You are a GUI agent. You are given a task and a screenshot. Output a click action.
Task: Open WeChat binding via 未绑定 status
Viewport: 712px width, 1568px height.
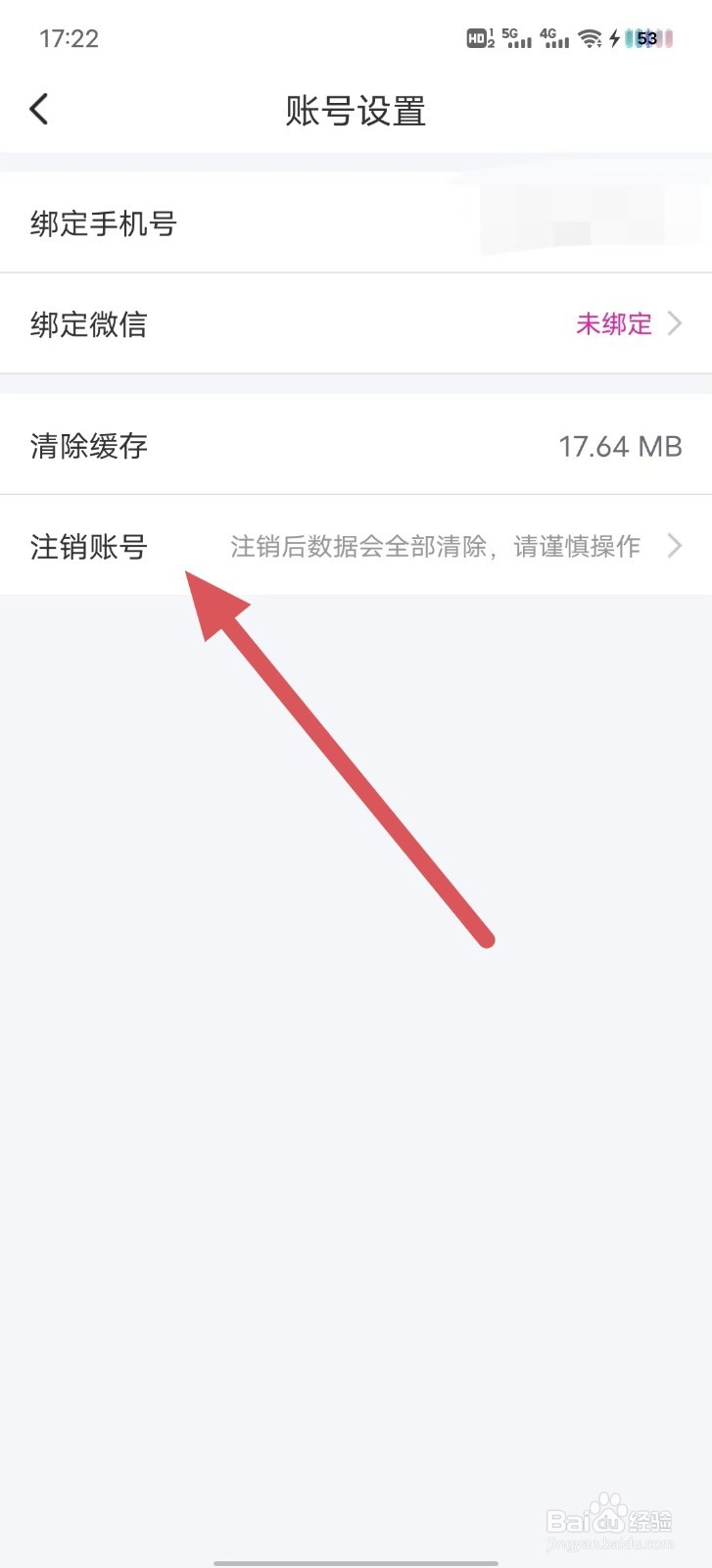pyautogui.click(x=614, y=324)
